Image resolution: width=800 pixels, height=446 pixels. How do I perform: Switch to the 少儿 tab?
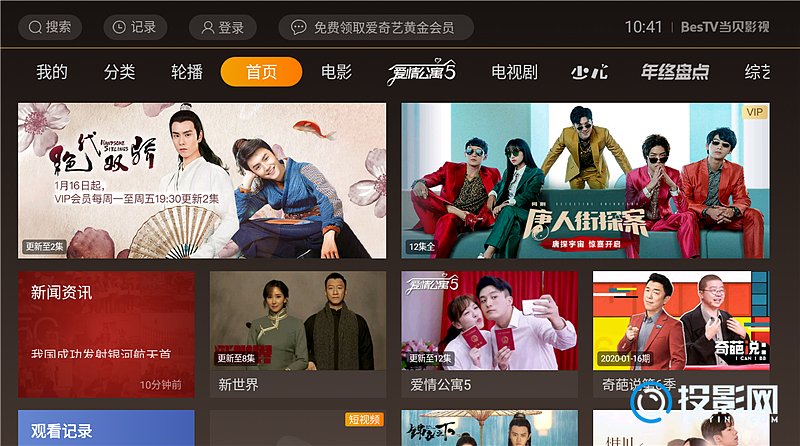point(589,72)
